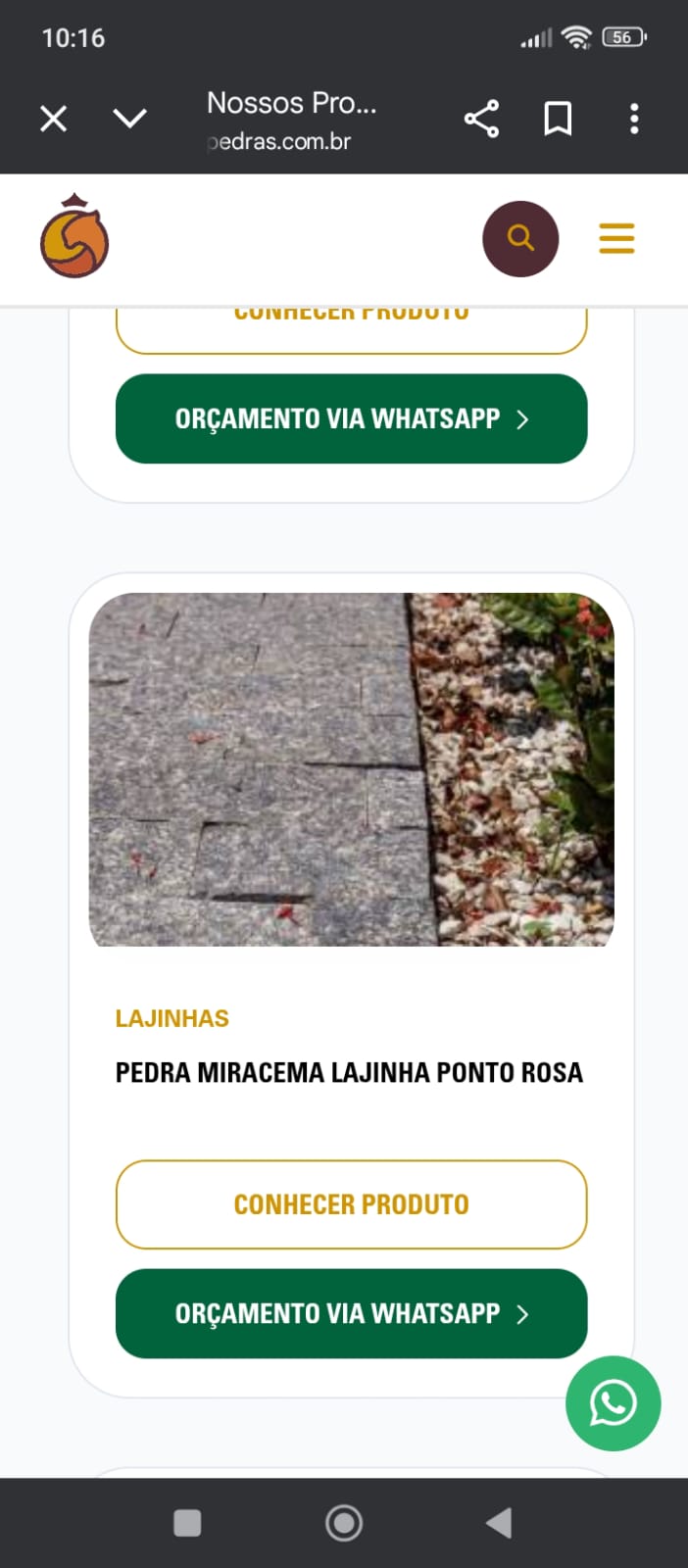Bookmark this page
Viewport: 688px width, 1568px height.
(558, 120)
